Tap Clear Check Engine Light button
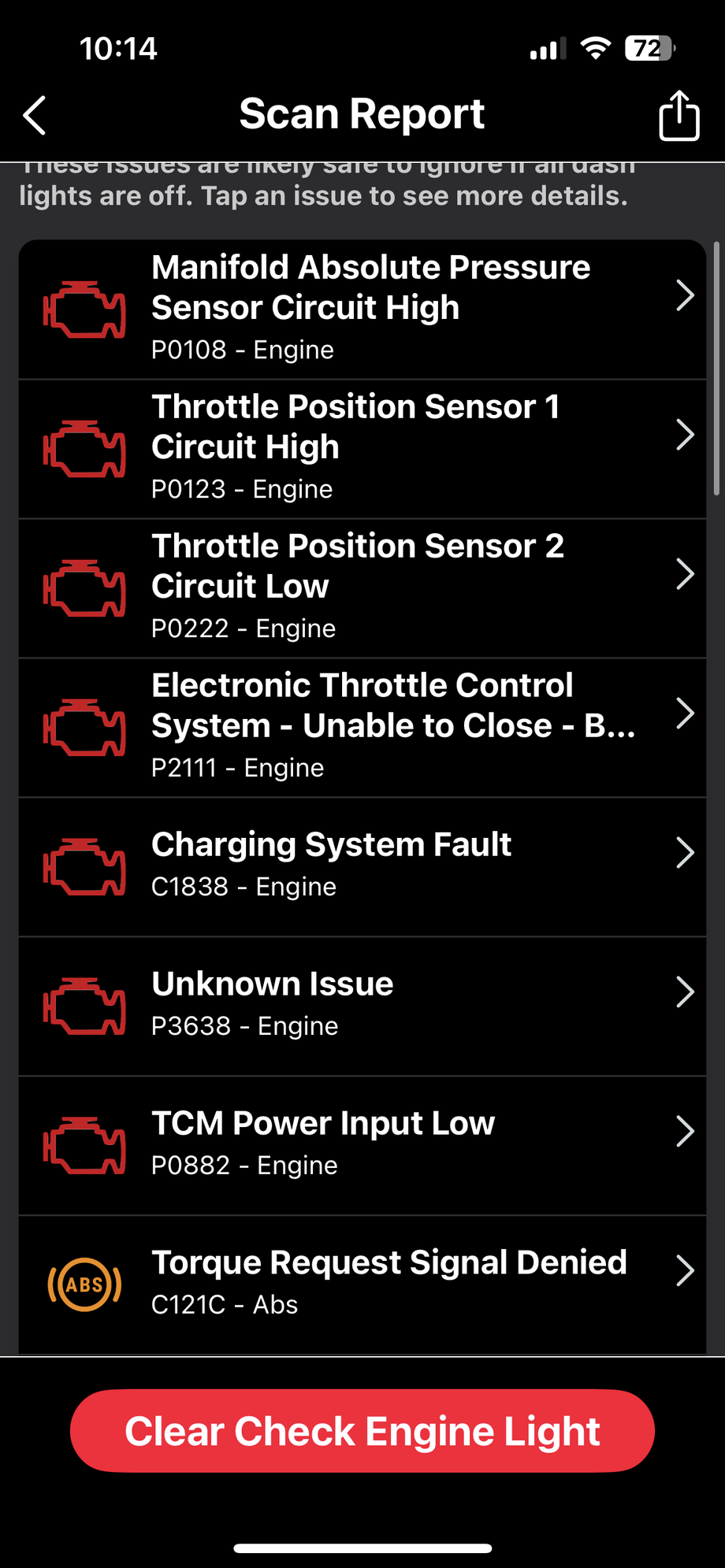Viewport: 725px width, 1568px height. 362,1431
